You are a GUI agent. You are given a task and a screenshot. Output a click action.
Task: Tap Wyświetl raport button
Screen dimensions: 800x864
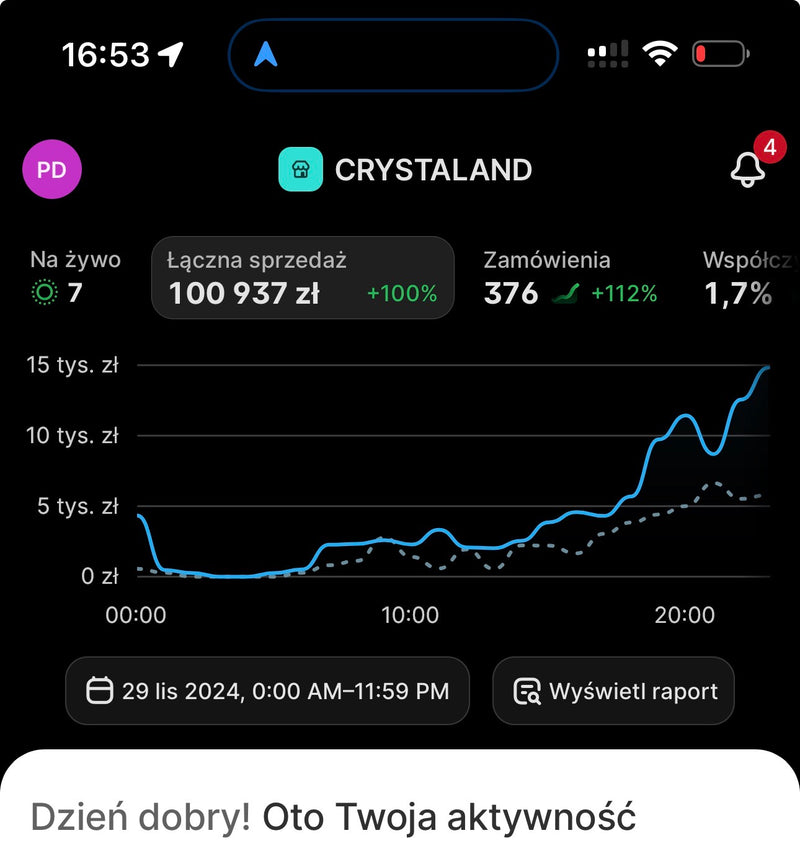pyautogui.click(x=613, y=690)
